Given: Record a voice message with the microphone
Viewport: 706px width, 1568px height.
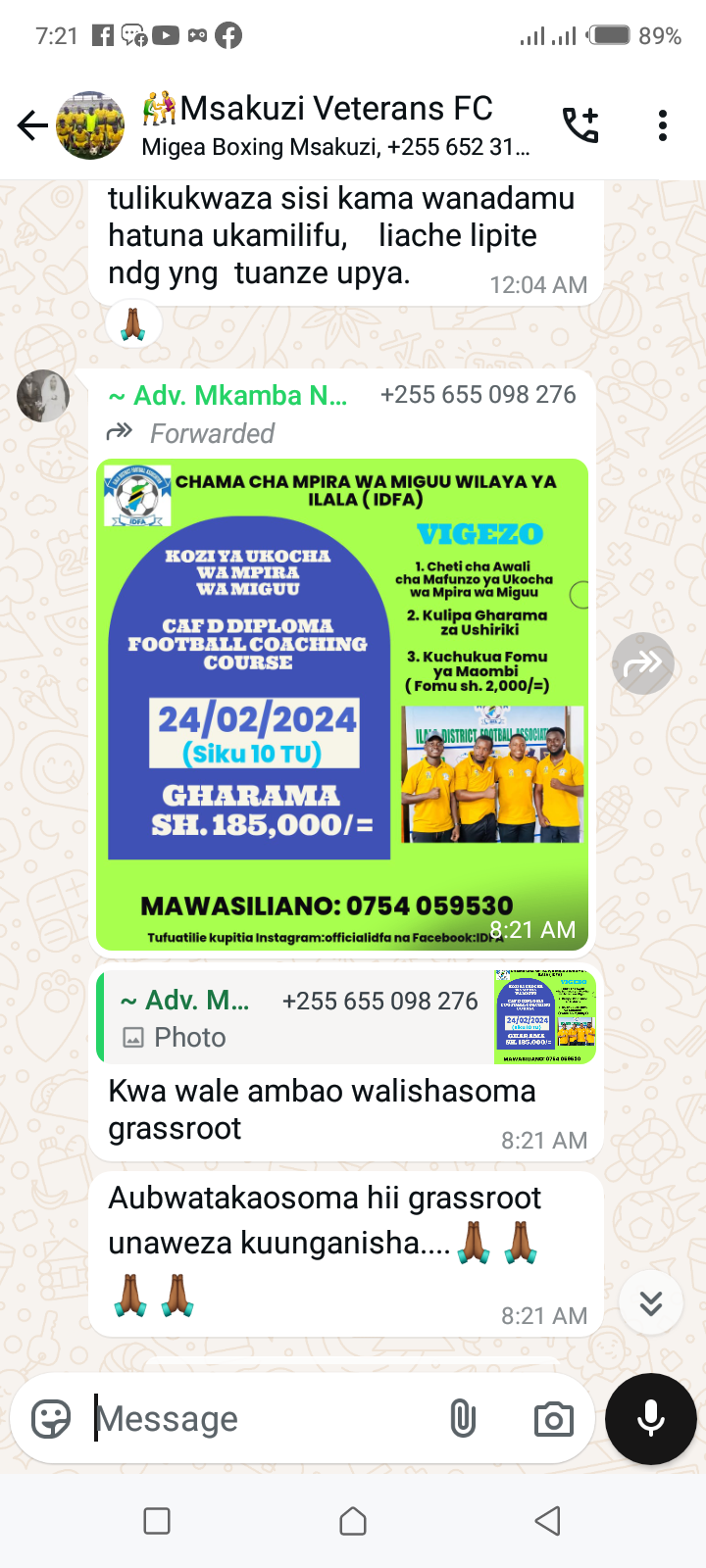Looking at the screenshot, I should click(651, 1418).
